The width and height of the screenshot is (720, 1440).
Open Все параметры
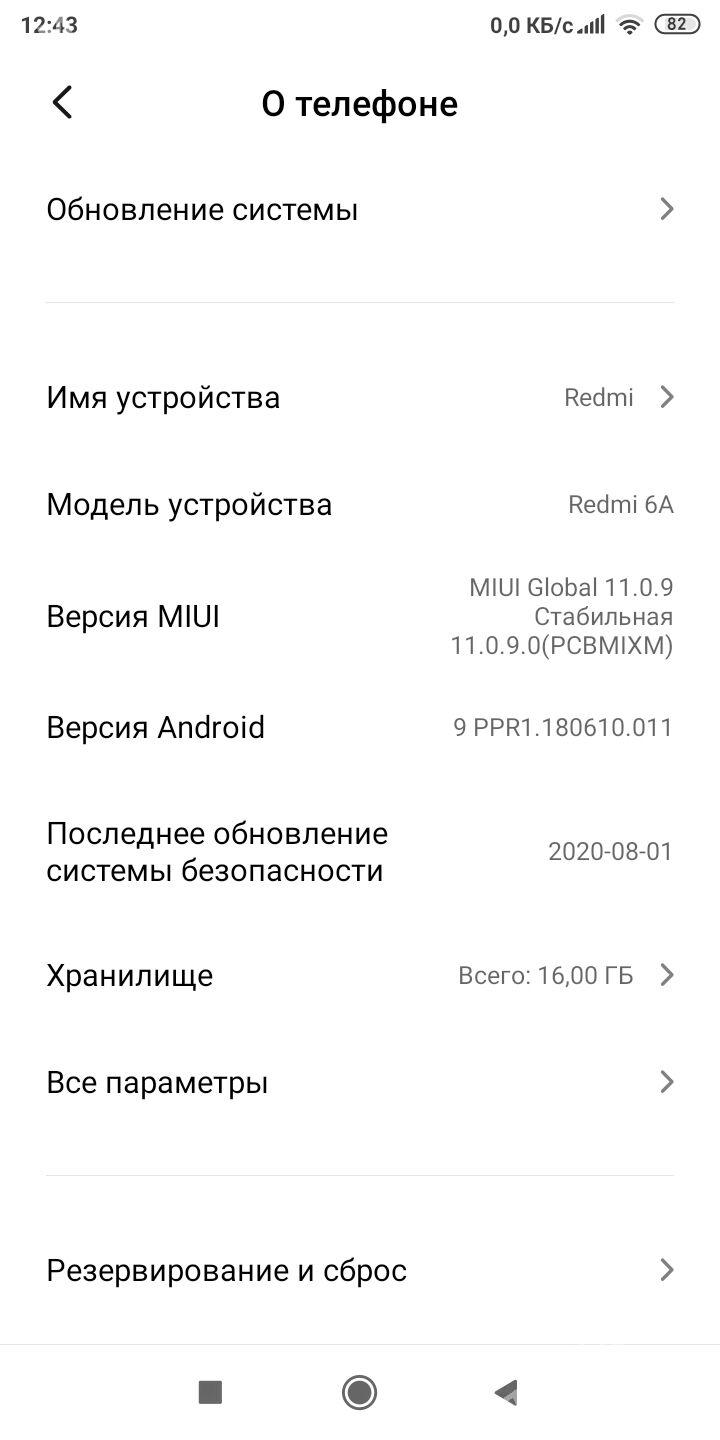[360, 1083]
